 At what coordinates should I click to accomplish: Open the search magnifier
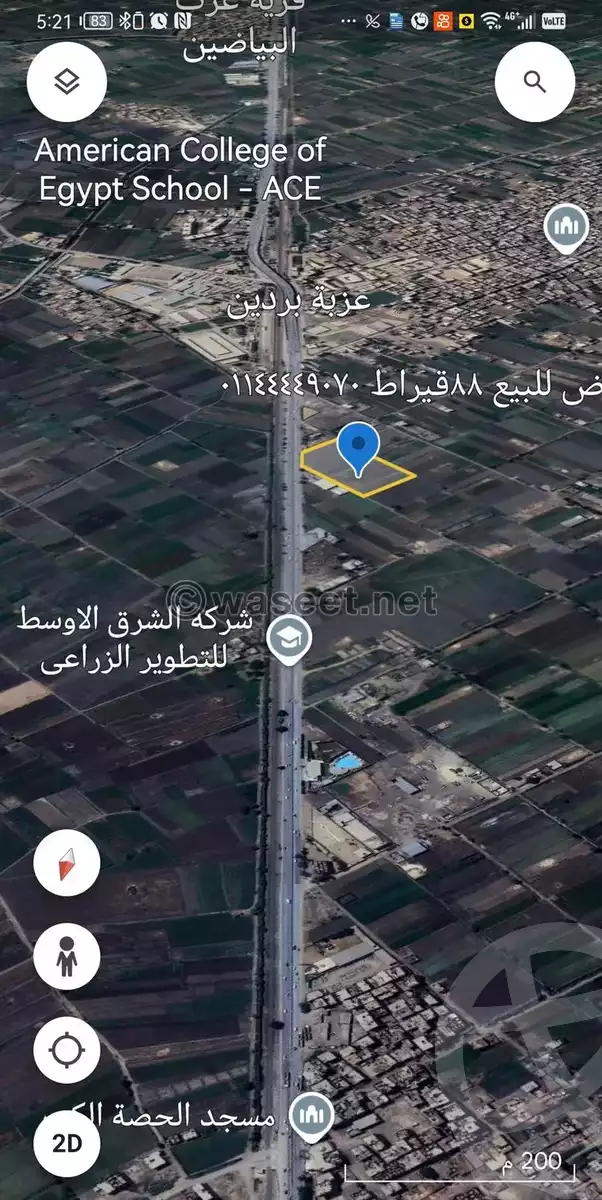point(535,82)
